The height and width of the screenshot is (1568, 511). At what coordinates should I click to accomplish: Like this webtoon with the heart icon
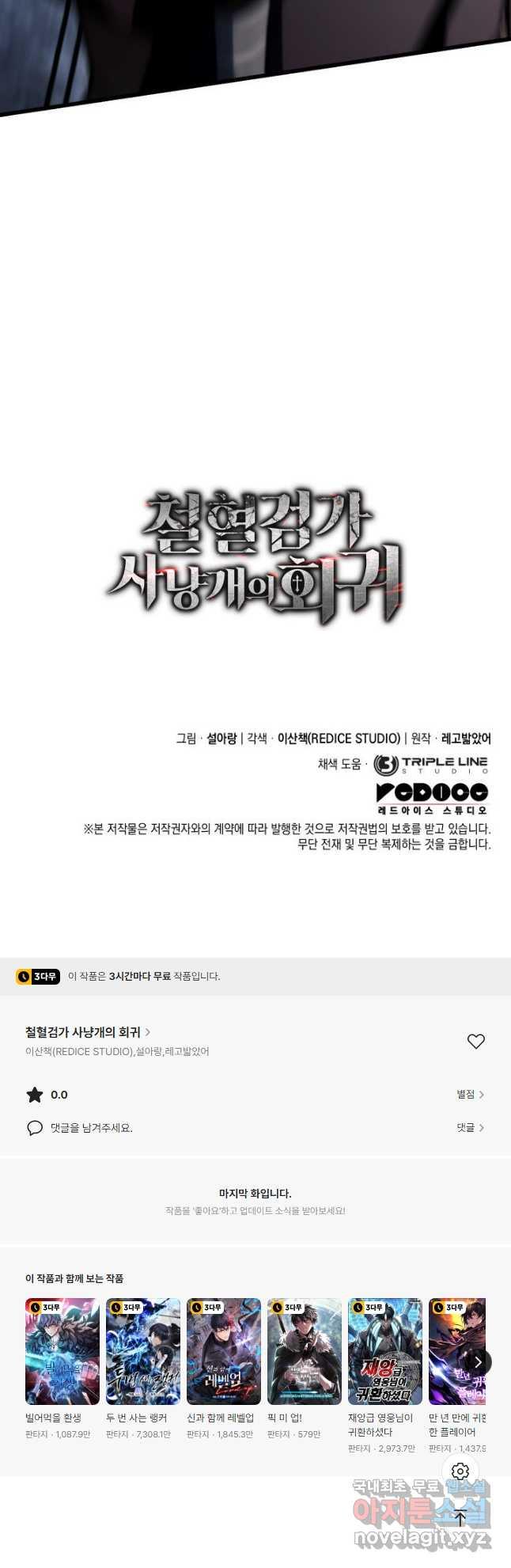(x=475, y=1042)
